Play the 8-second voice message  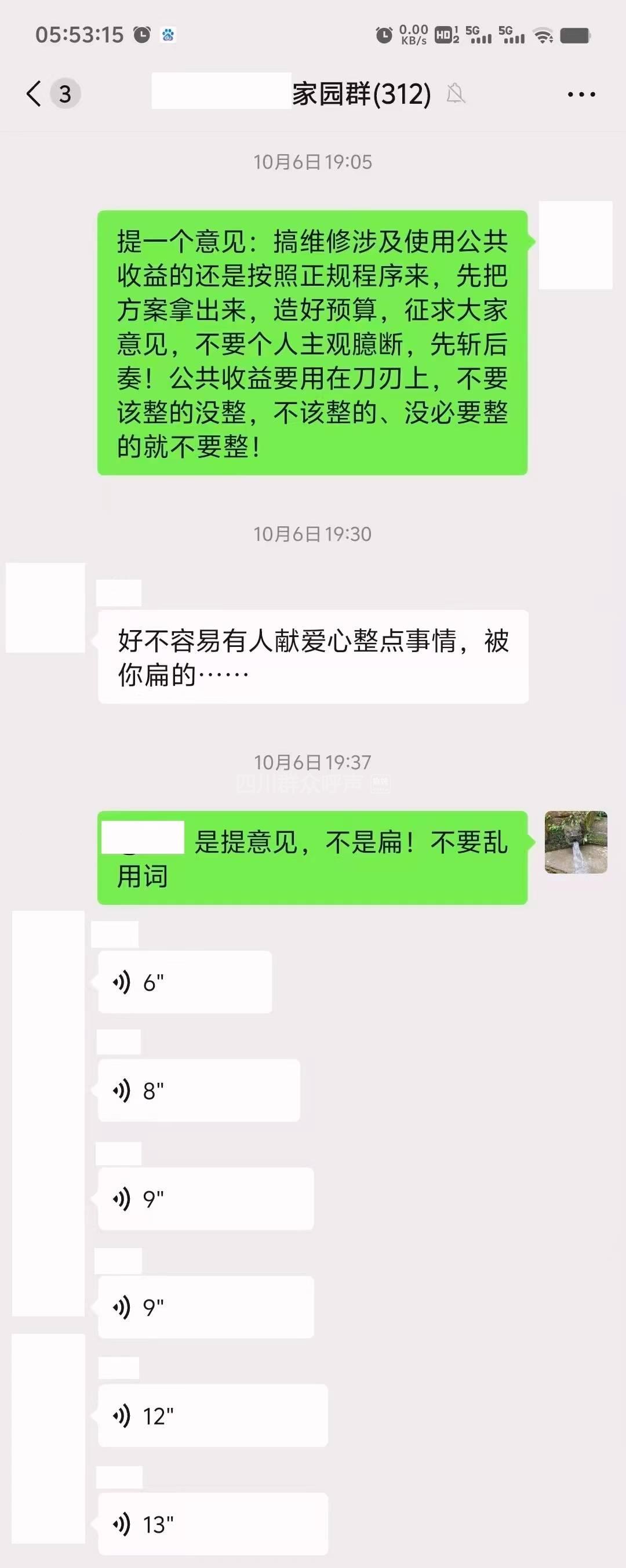(198, 1091)
